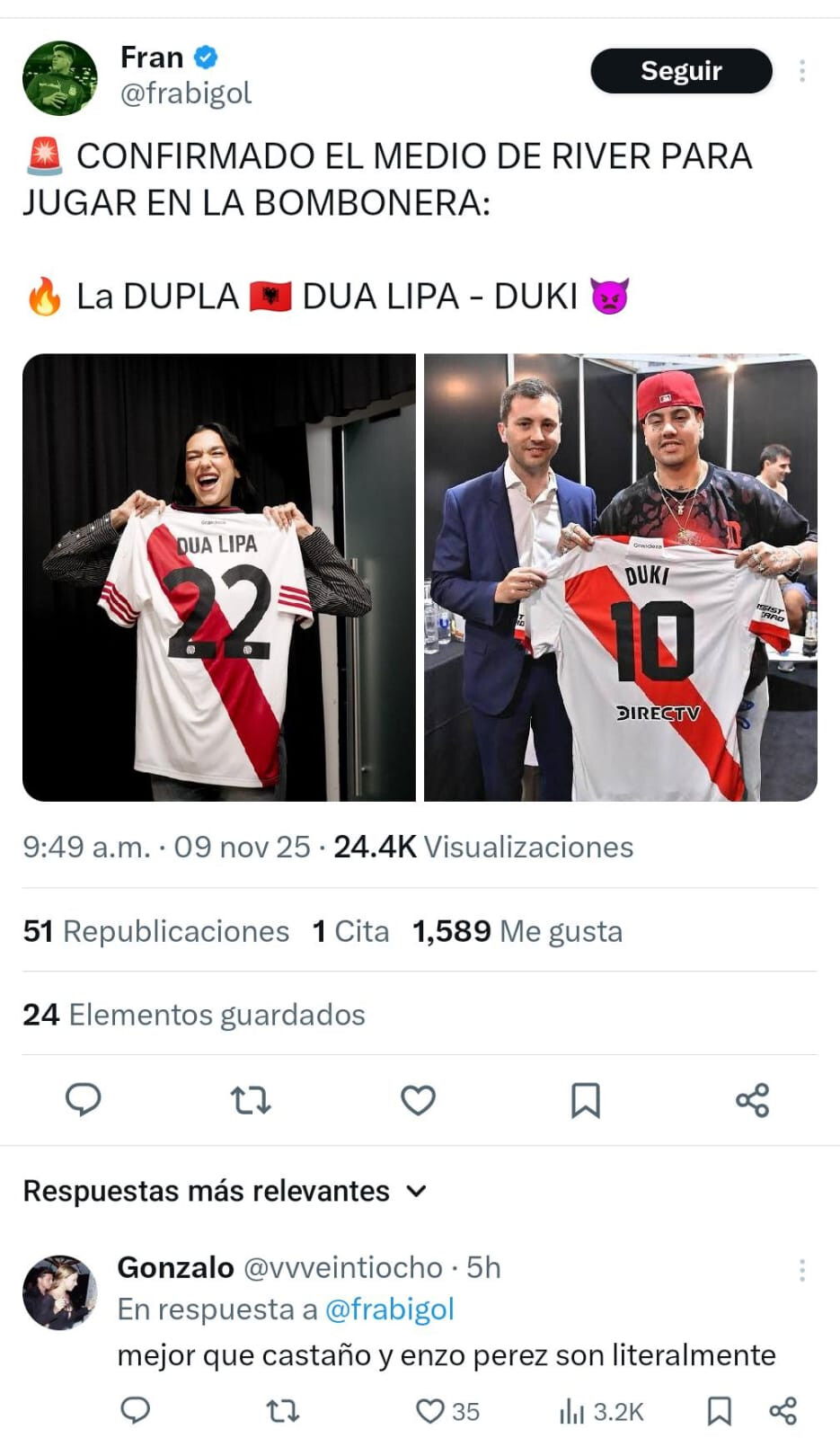The width and height of the screenshot is (840, 1438).
Task: Open Fran's profile picture
Action: [60, 78]
